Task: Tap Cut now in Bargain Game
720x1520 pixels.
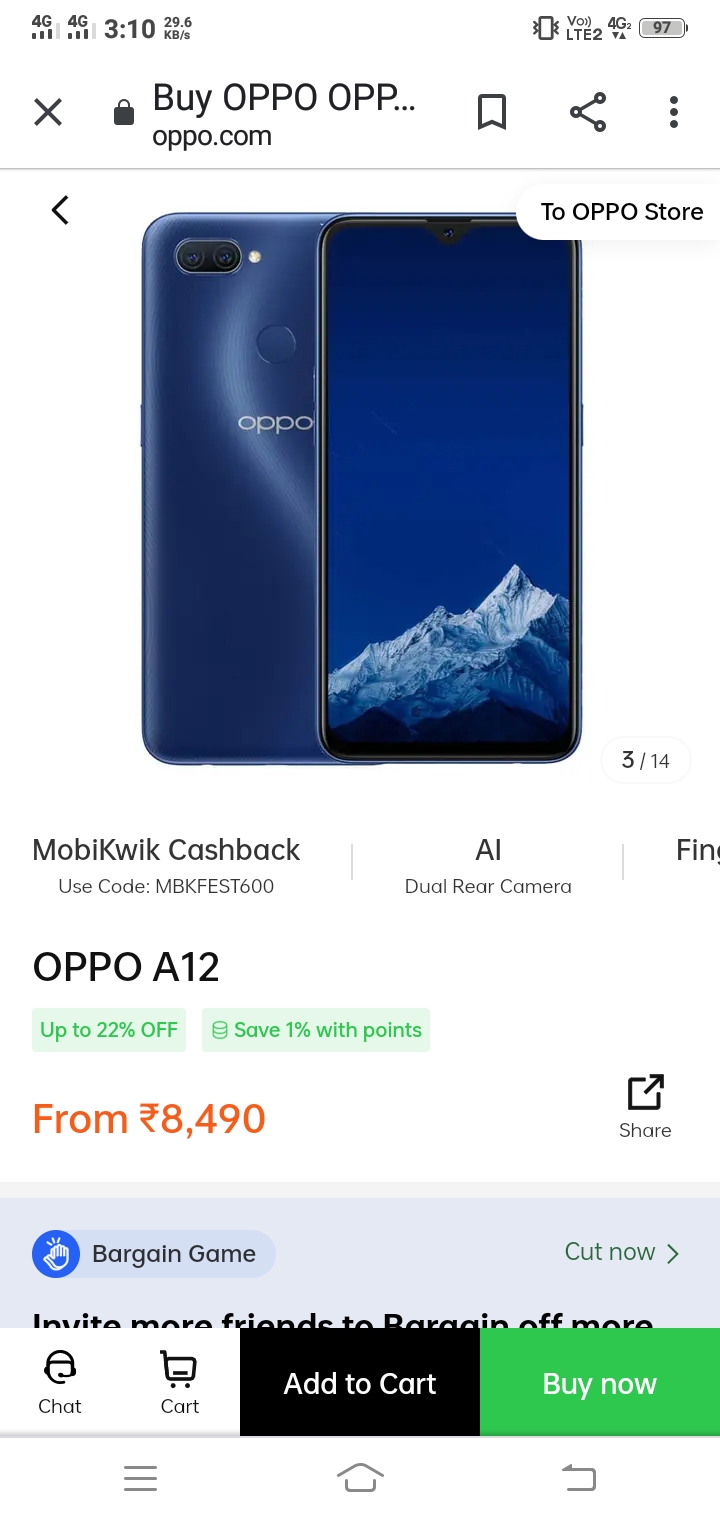Action: coord(621,1252)
